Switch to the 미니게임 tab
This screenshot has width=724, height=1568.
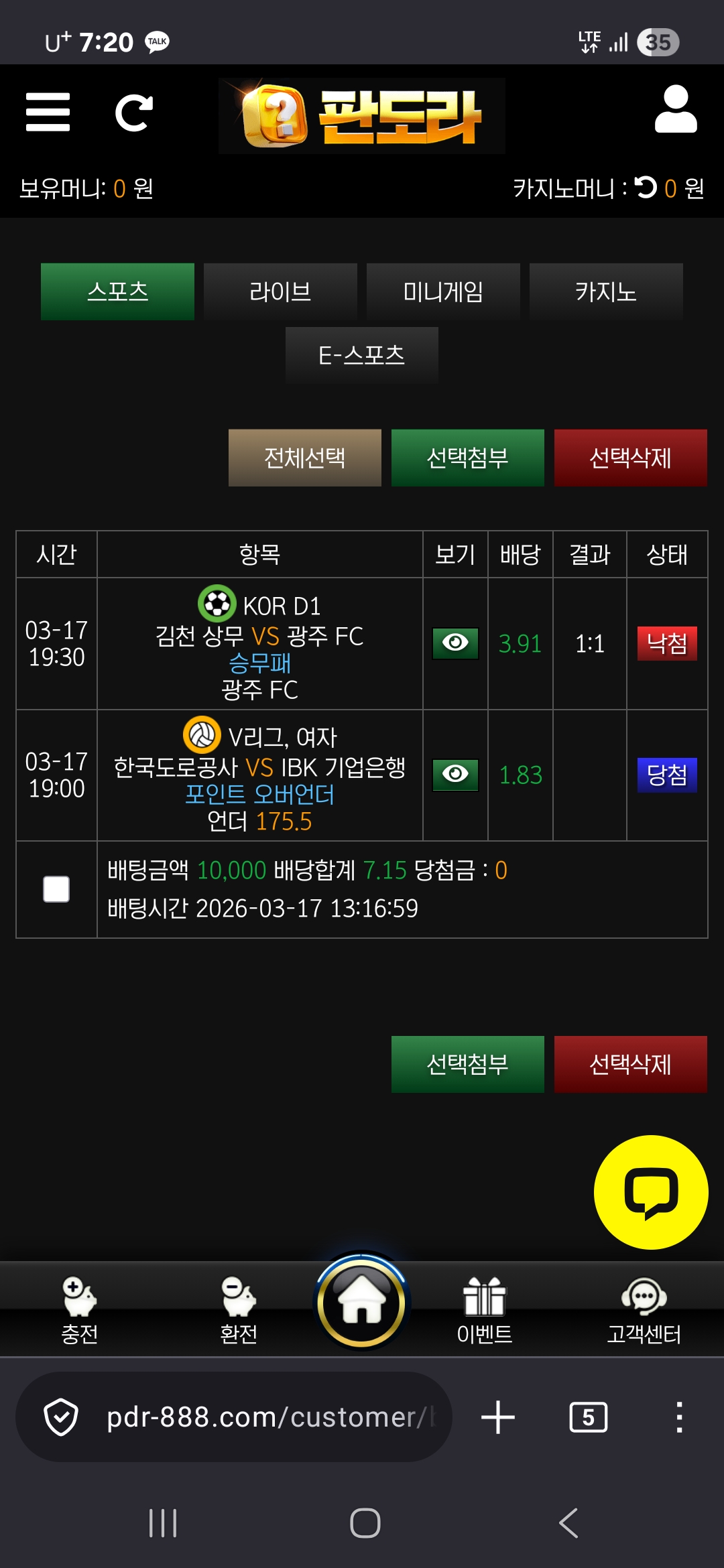[x=443, y=291]
